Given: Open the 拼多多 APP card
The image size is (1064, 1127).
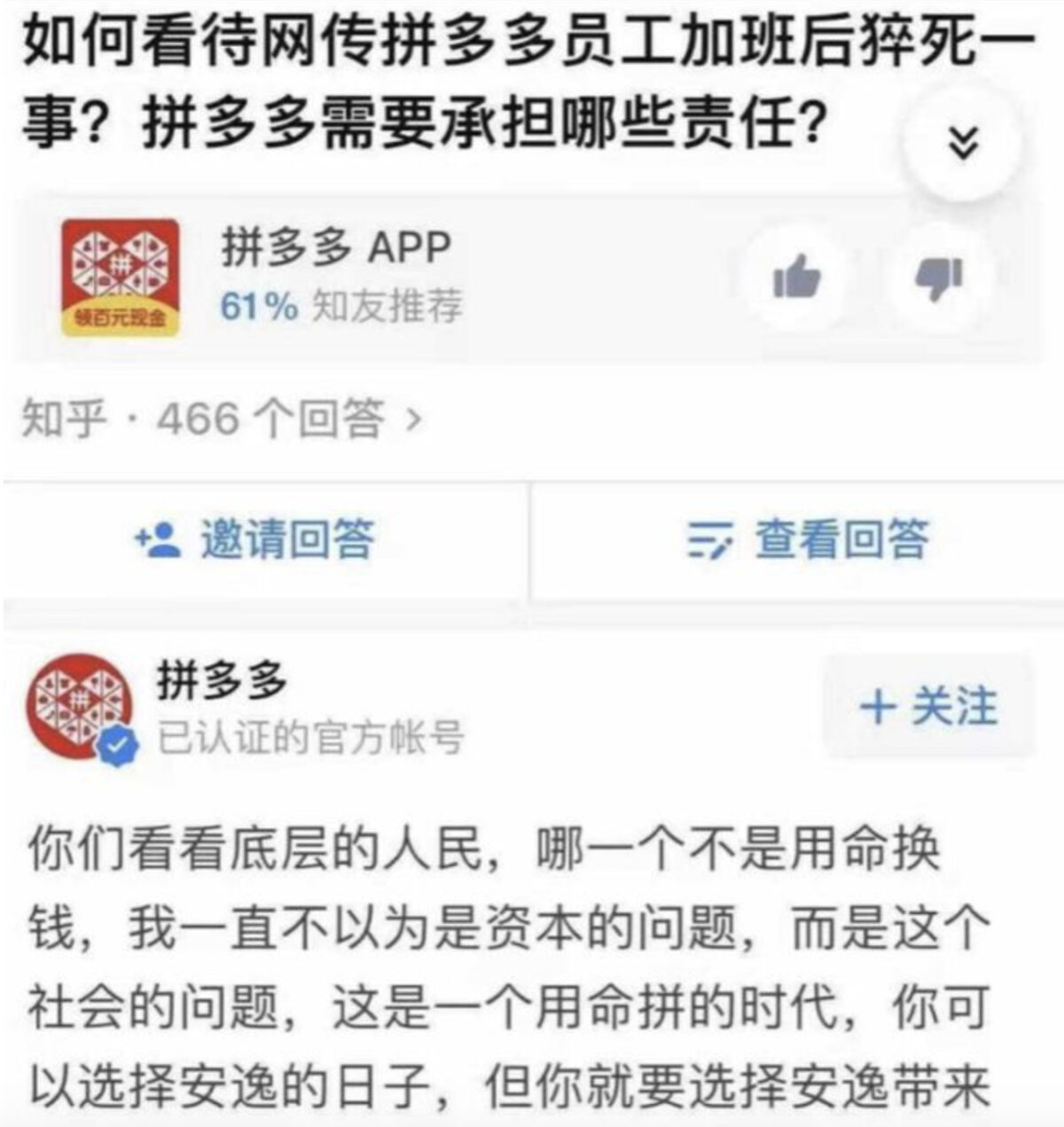Looking at the screenshot, I should [337, 276].
